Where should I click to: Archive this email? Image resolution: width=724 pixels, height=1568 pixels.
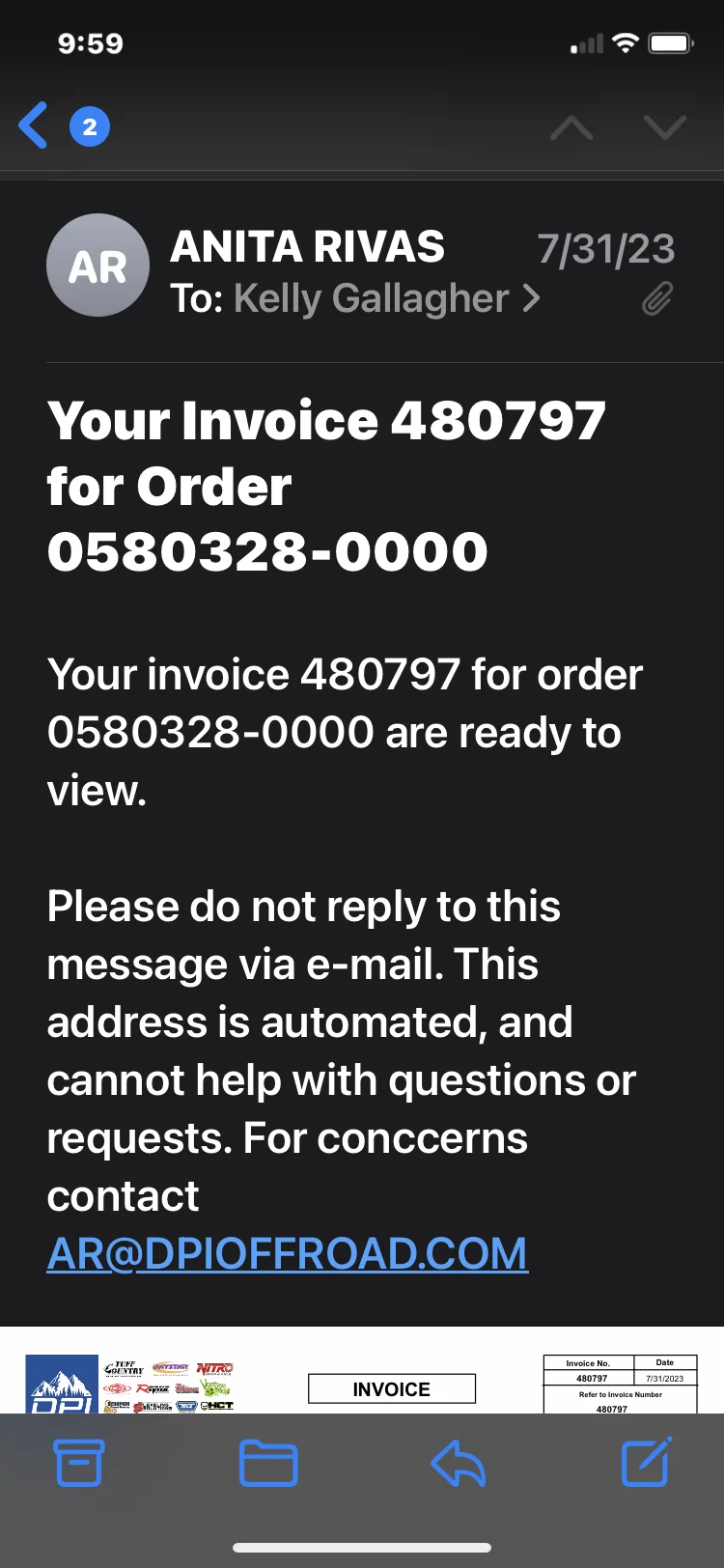point(79,1463)
